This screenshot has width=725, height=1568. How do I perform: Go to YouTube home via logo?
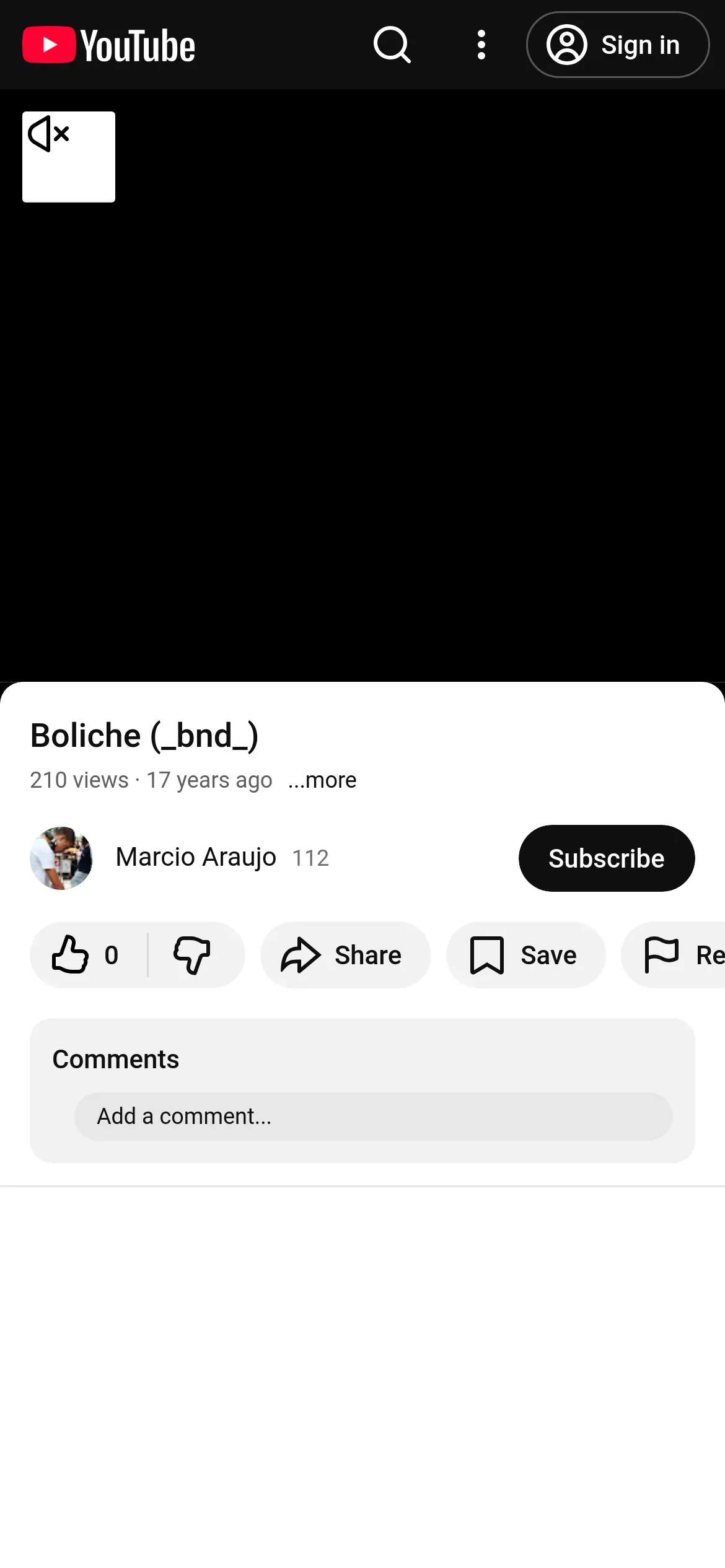pos(109,45)
